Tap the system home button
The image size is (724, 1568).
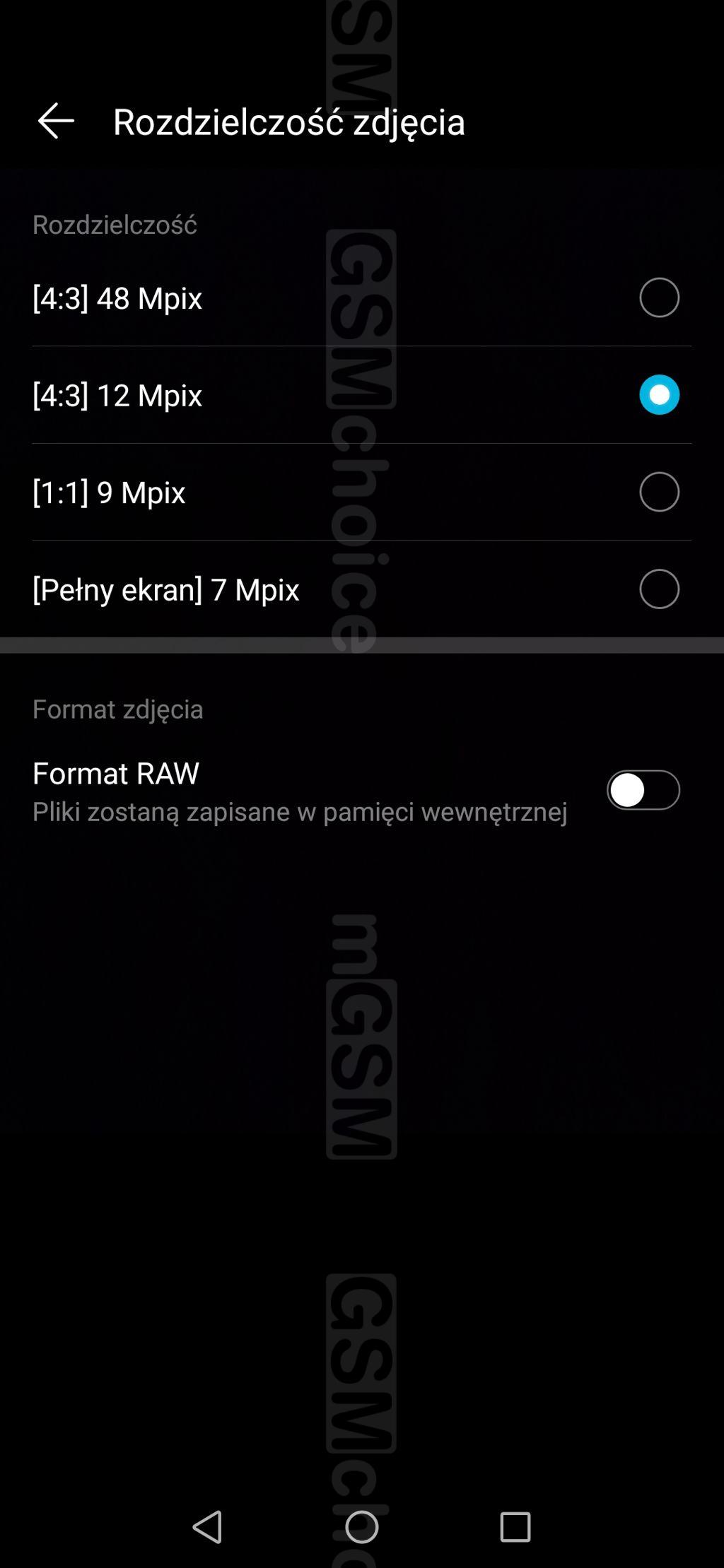coord(361,1527)
